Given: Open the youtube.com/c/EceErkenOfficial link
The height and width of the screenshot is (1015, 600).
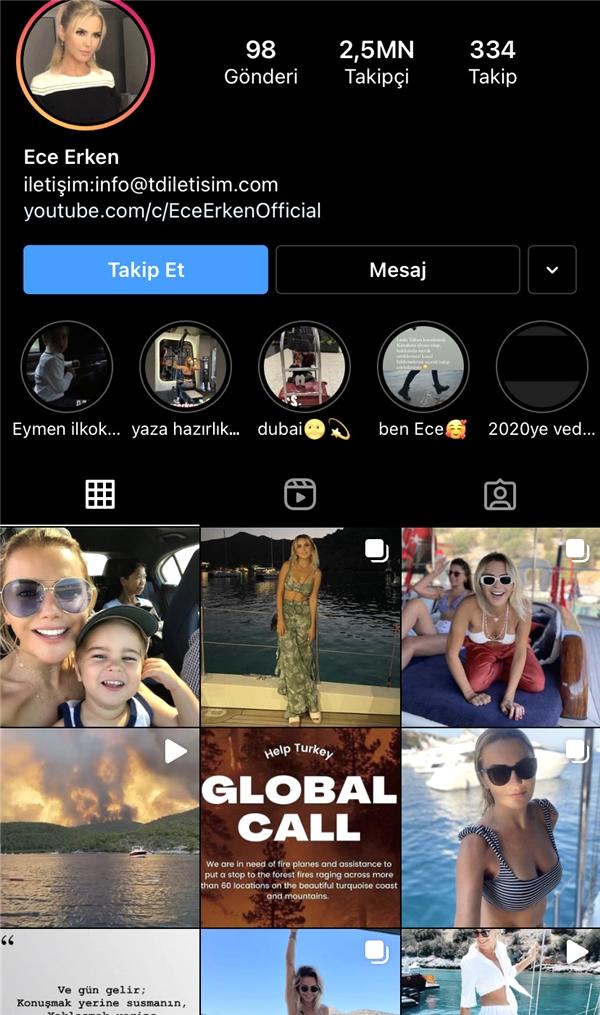Looking at the screenshot, I should [x=172, y=211].
